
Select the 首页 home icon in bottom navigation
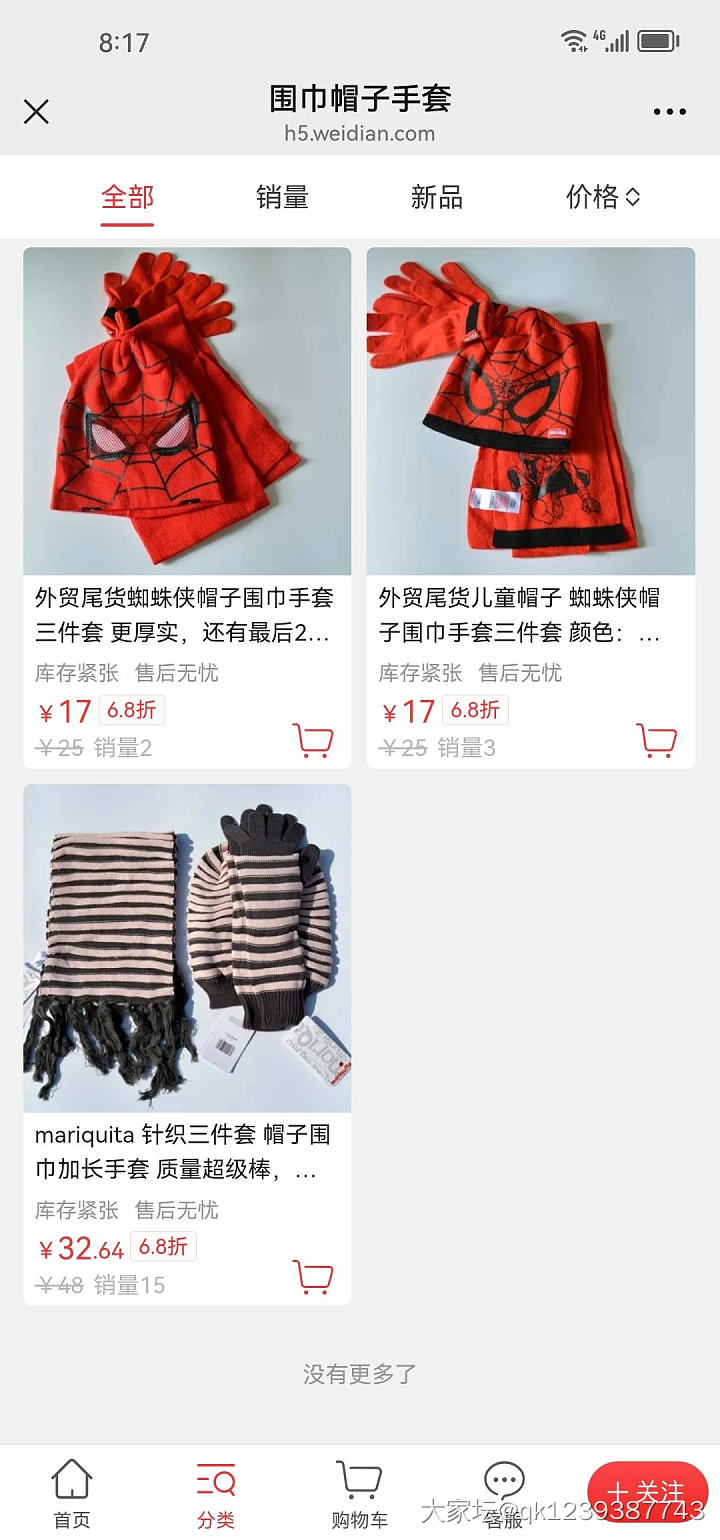coord(68,1490)
